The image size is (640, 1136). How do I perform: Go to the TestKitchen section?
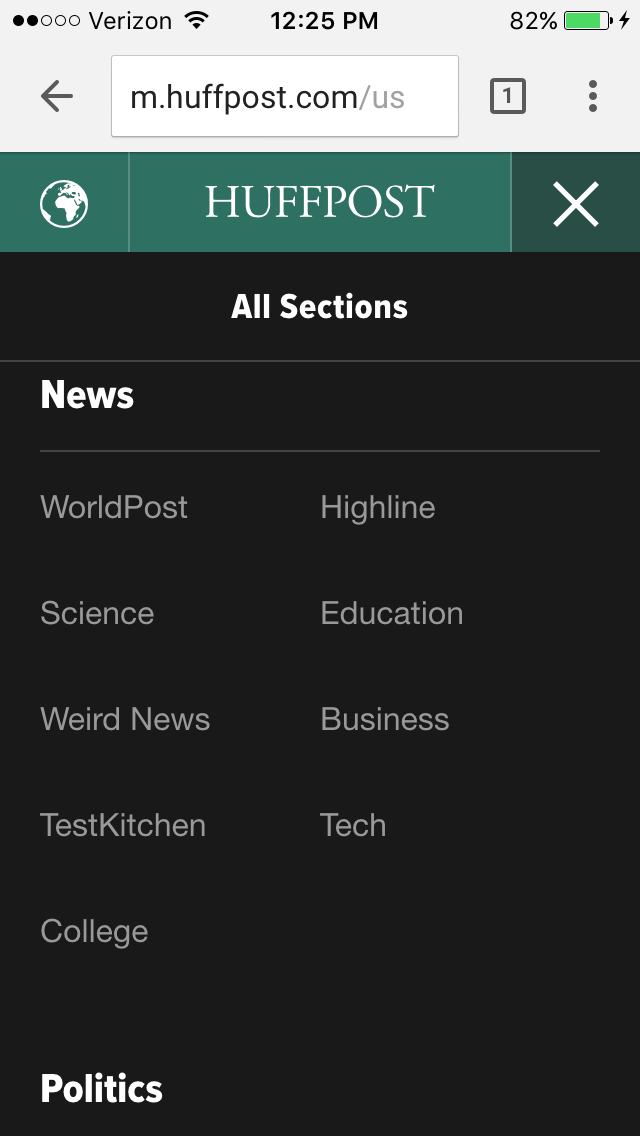[x=123, y=825]
